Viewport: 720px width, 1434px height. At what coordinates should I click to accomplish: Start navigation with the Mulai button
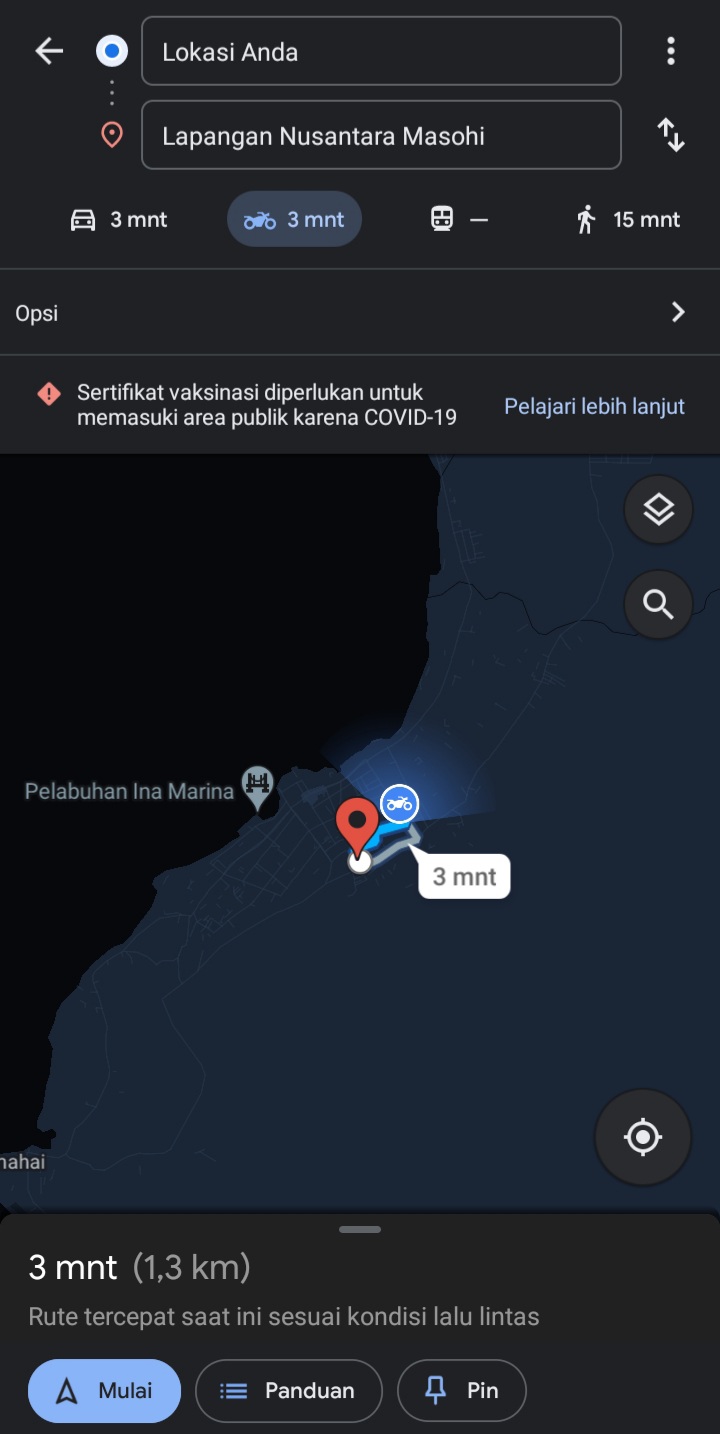[x=104, y=1390]
